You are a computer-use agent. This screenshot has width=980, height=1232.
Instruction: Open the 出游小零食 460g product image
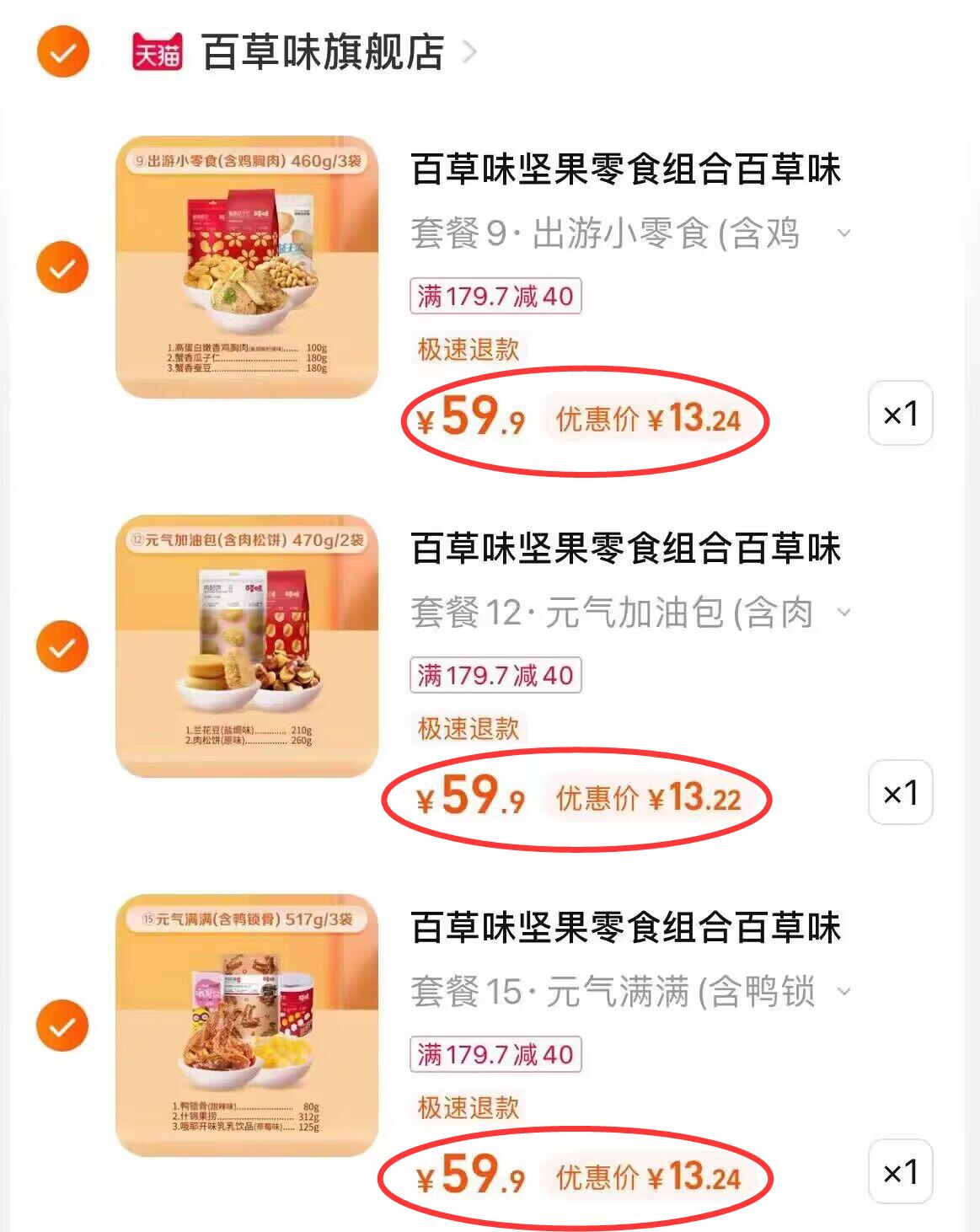[247, 267]
